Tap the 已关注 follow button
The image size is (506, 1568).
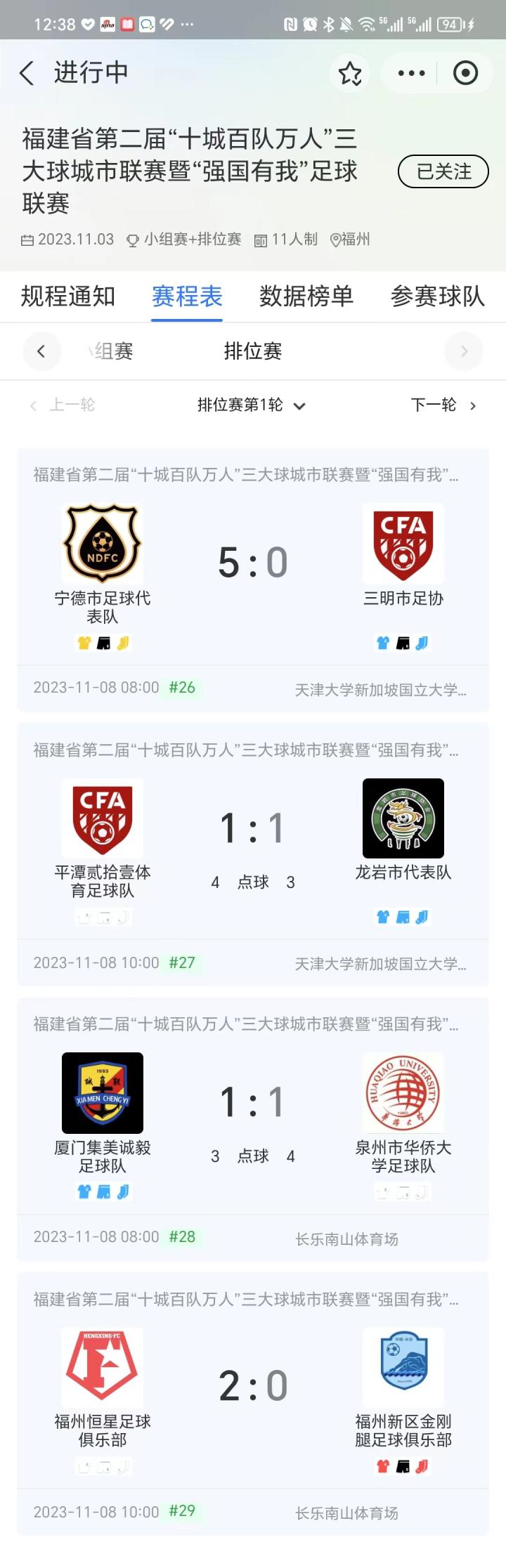[x=443, y=171]
